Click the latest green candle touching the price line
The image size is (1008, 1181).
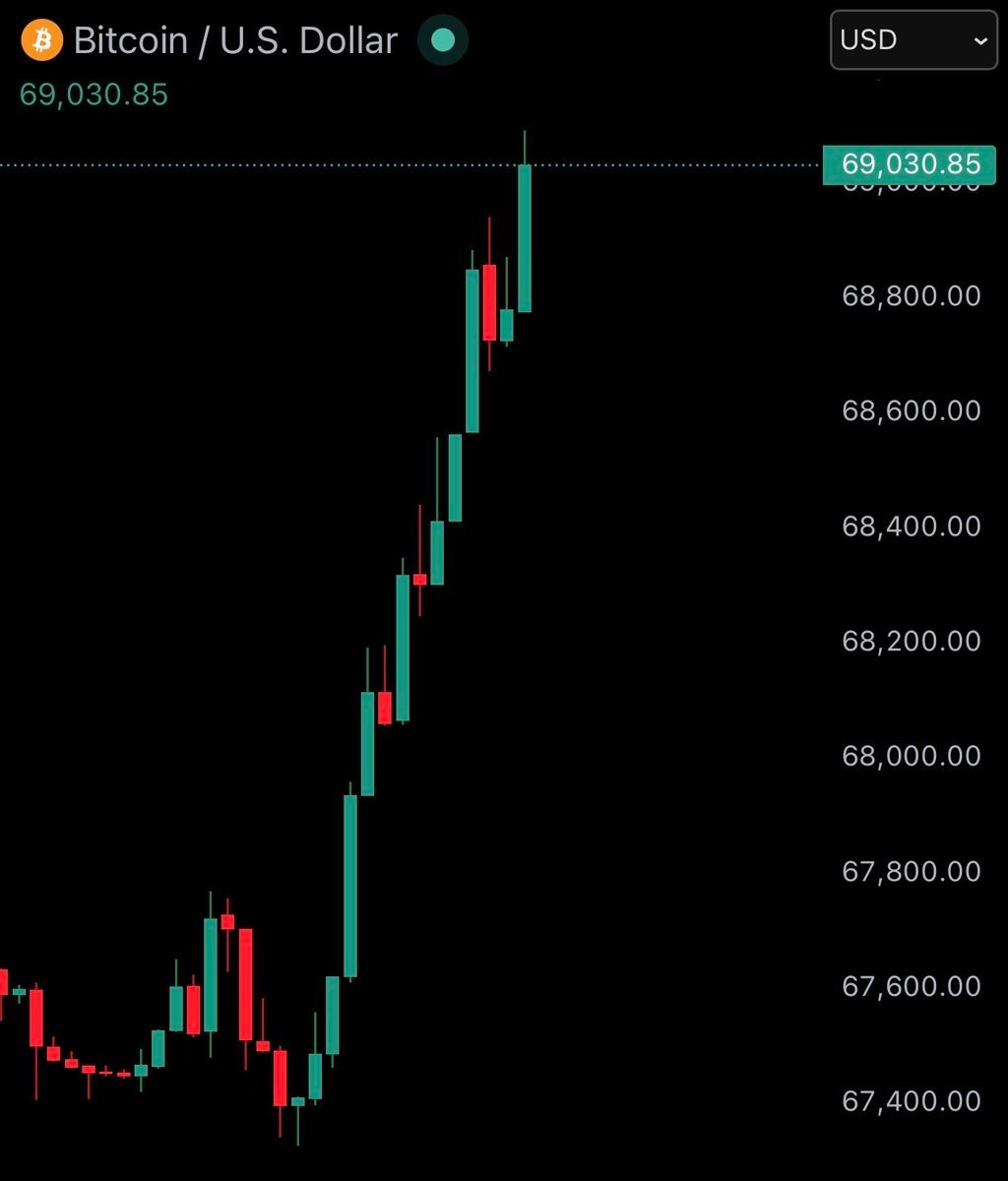(526, 236)
